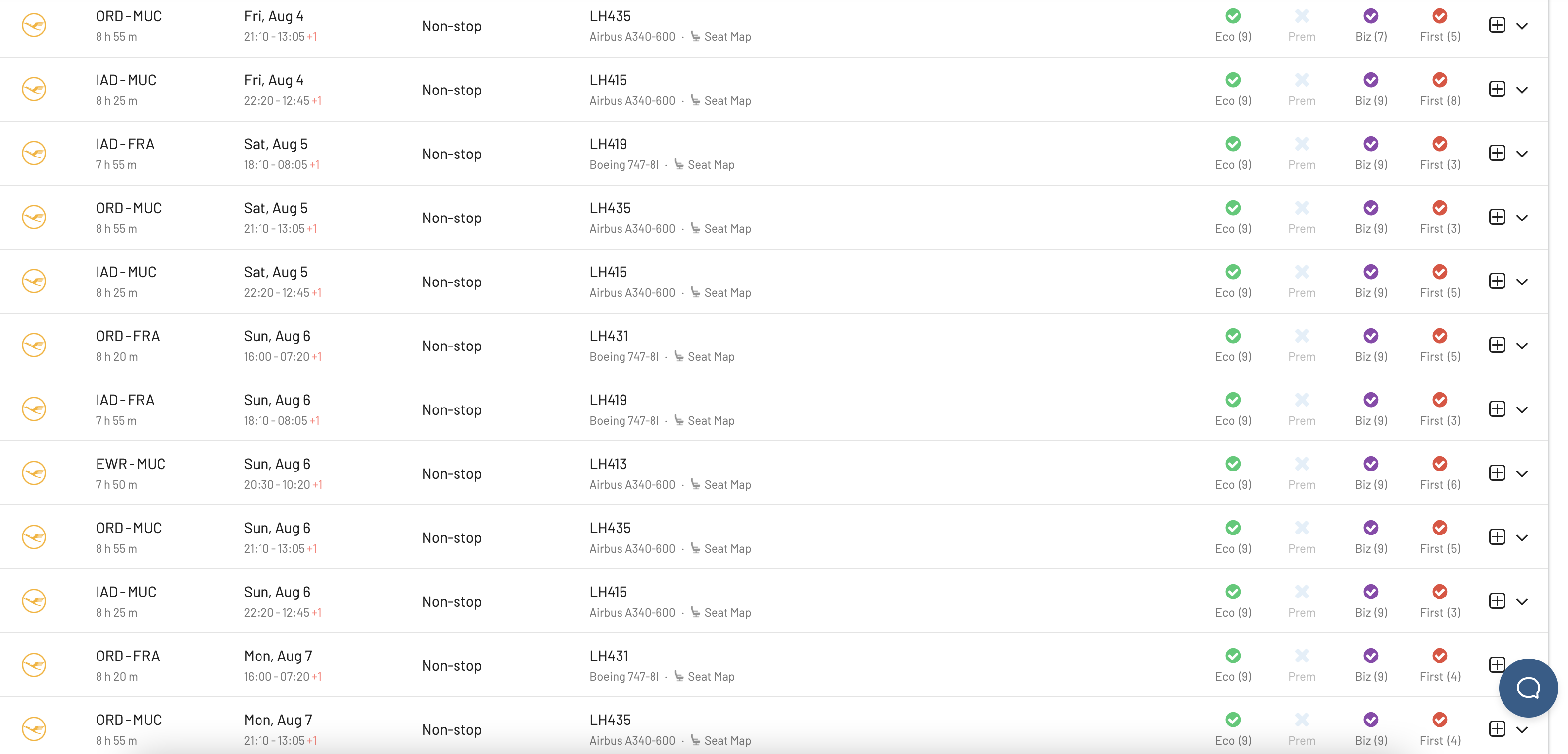Expand ORD-MUC Mon, Aug 7 flight details
1568x754 pixels.
[1522, 730]
